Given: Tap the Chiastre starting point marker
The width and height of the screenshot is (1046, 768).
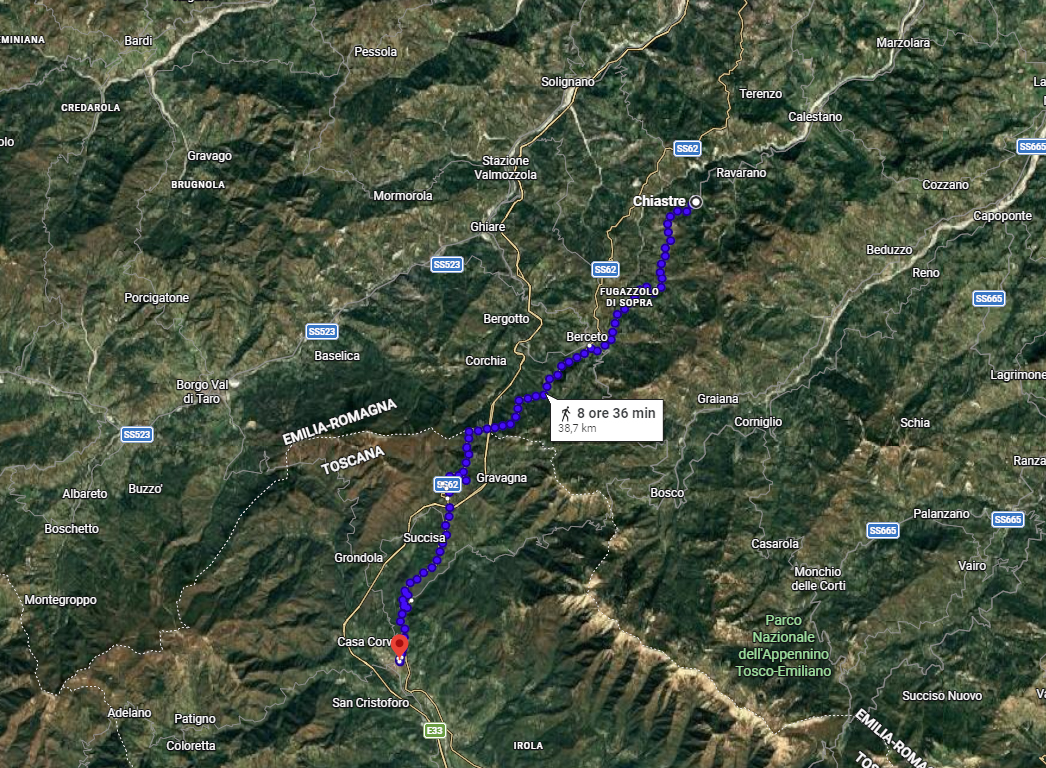Looking at the screenshot, I should (x=696, y=202).
